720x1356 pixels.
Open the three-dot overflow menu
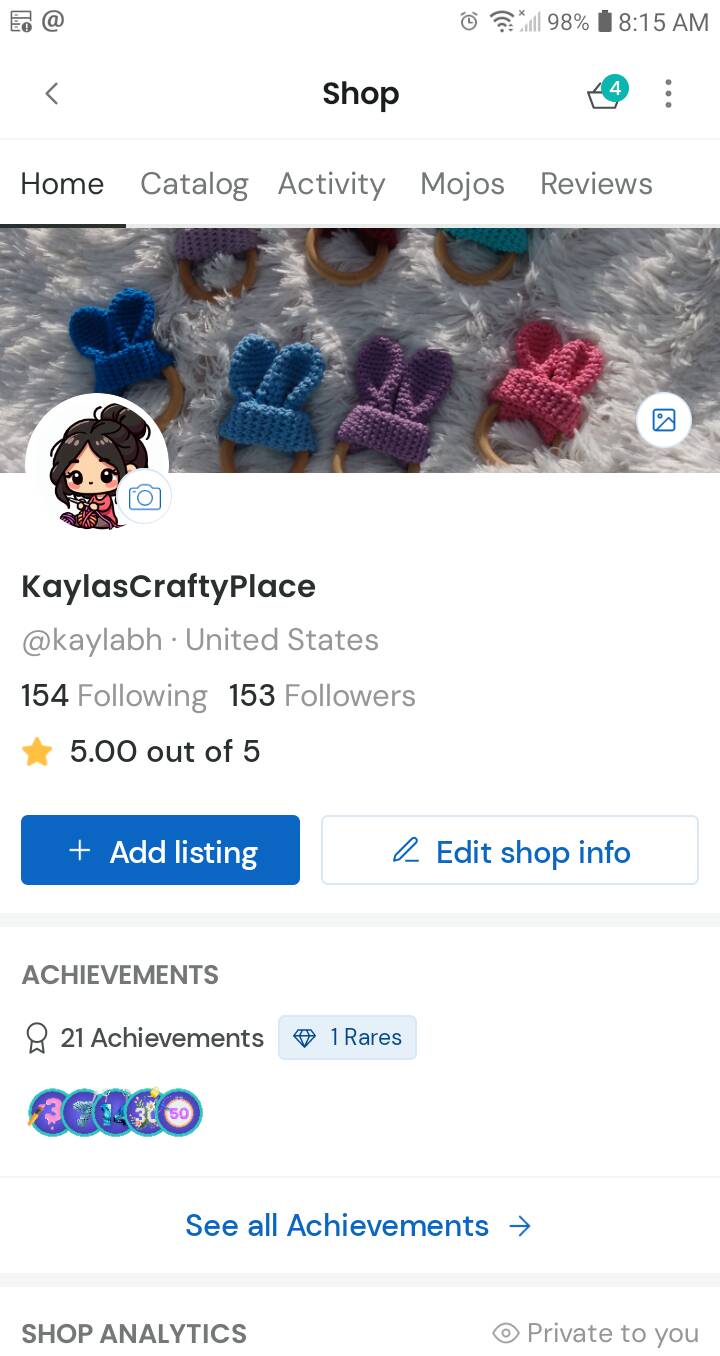tap(668, 94)
